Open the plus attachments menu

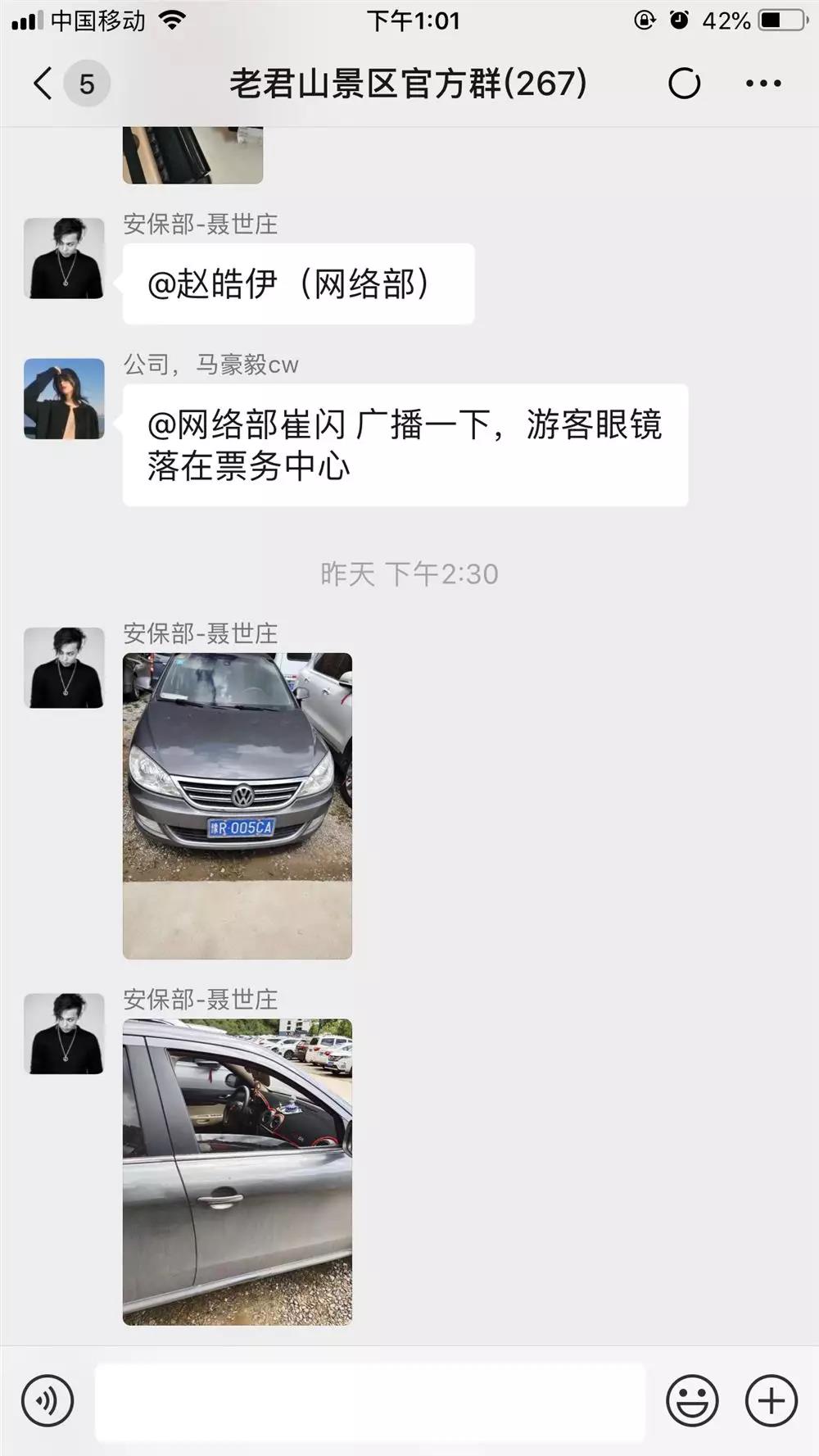(771, 1400)
